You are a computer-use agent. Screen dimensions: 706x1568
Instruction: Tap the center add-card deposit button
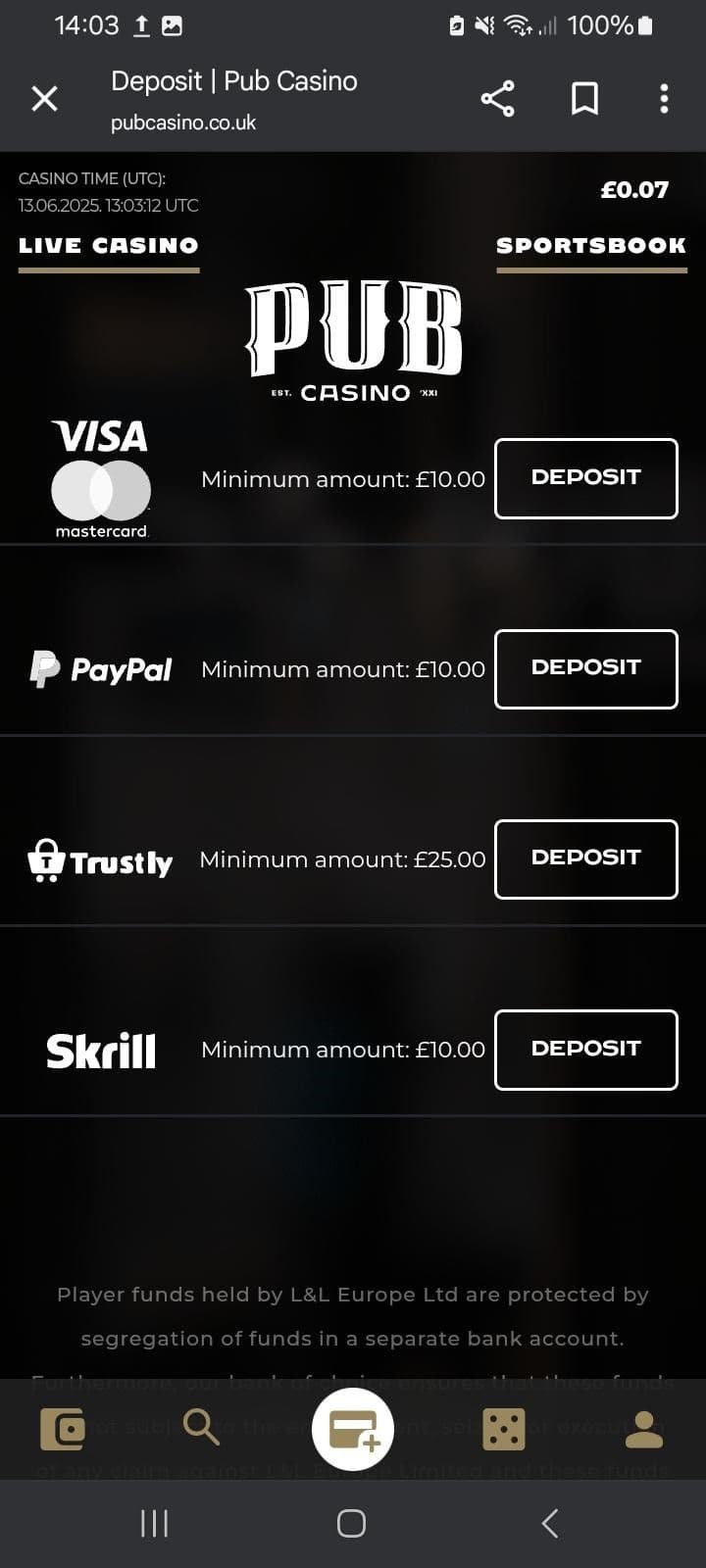(x=353, y=1429)
